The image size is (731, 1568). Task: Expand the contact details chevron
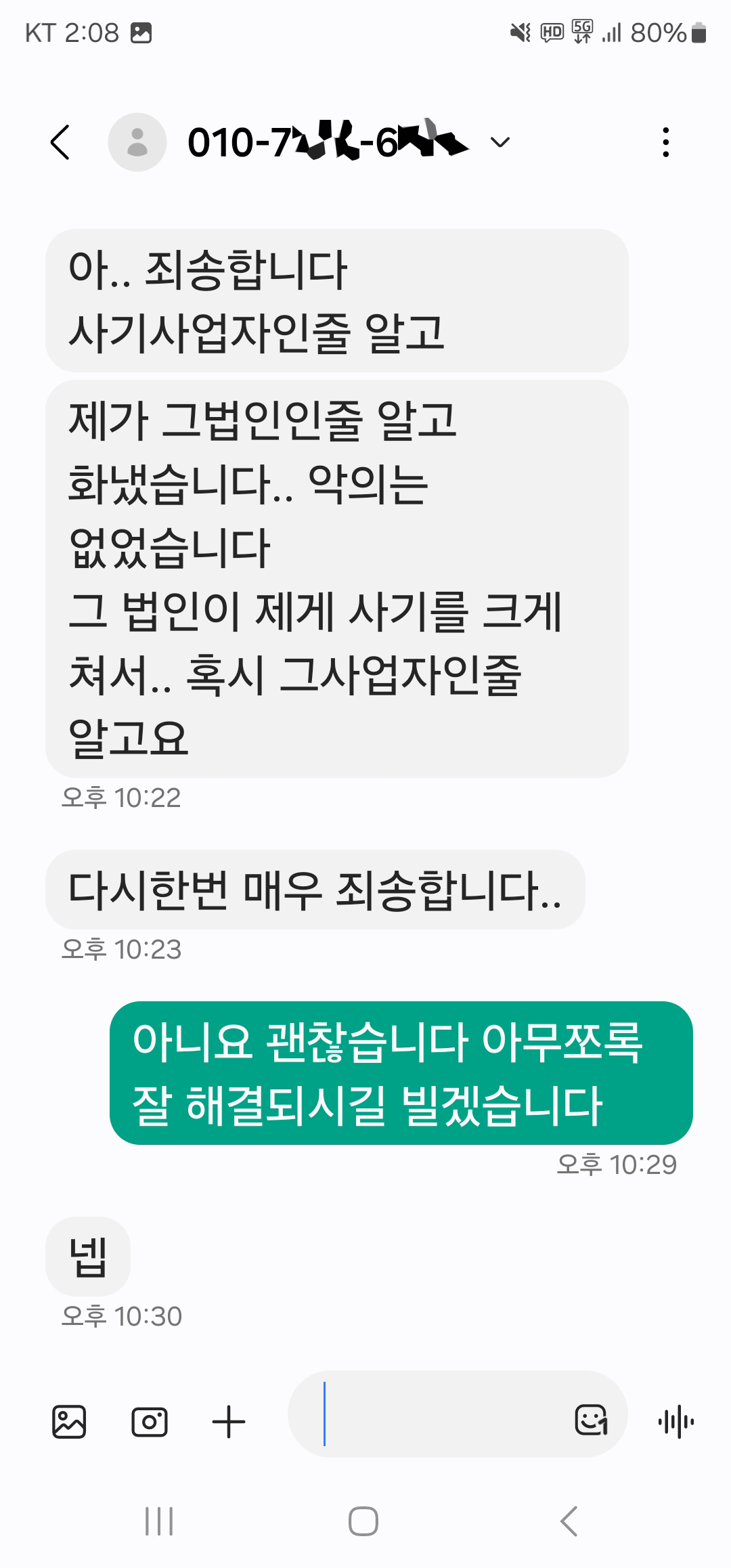(500, 142)
